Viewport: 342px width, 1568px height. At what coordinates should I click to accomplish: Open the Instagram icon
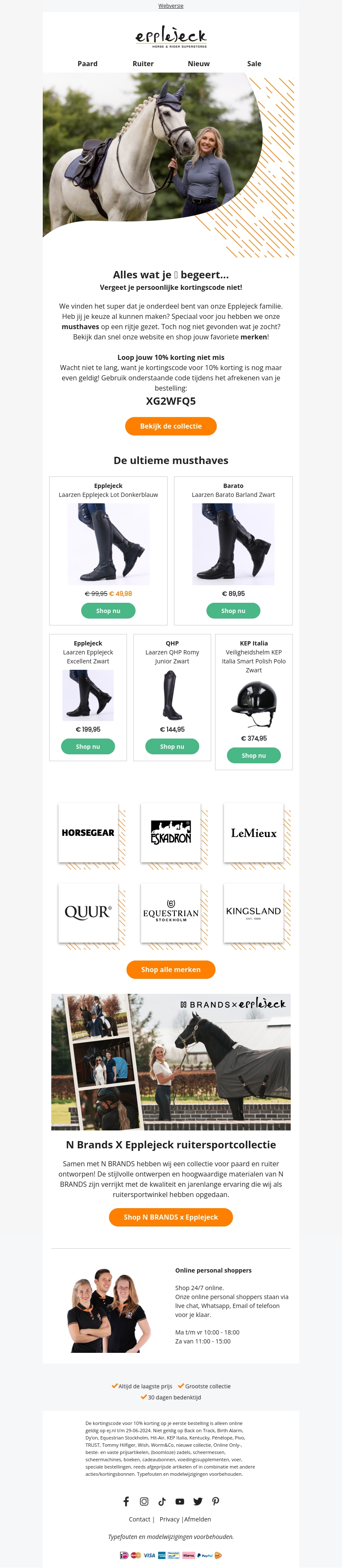tap(144, 1502)
